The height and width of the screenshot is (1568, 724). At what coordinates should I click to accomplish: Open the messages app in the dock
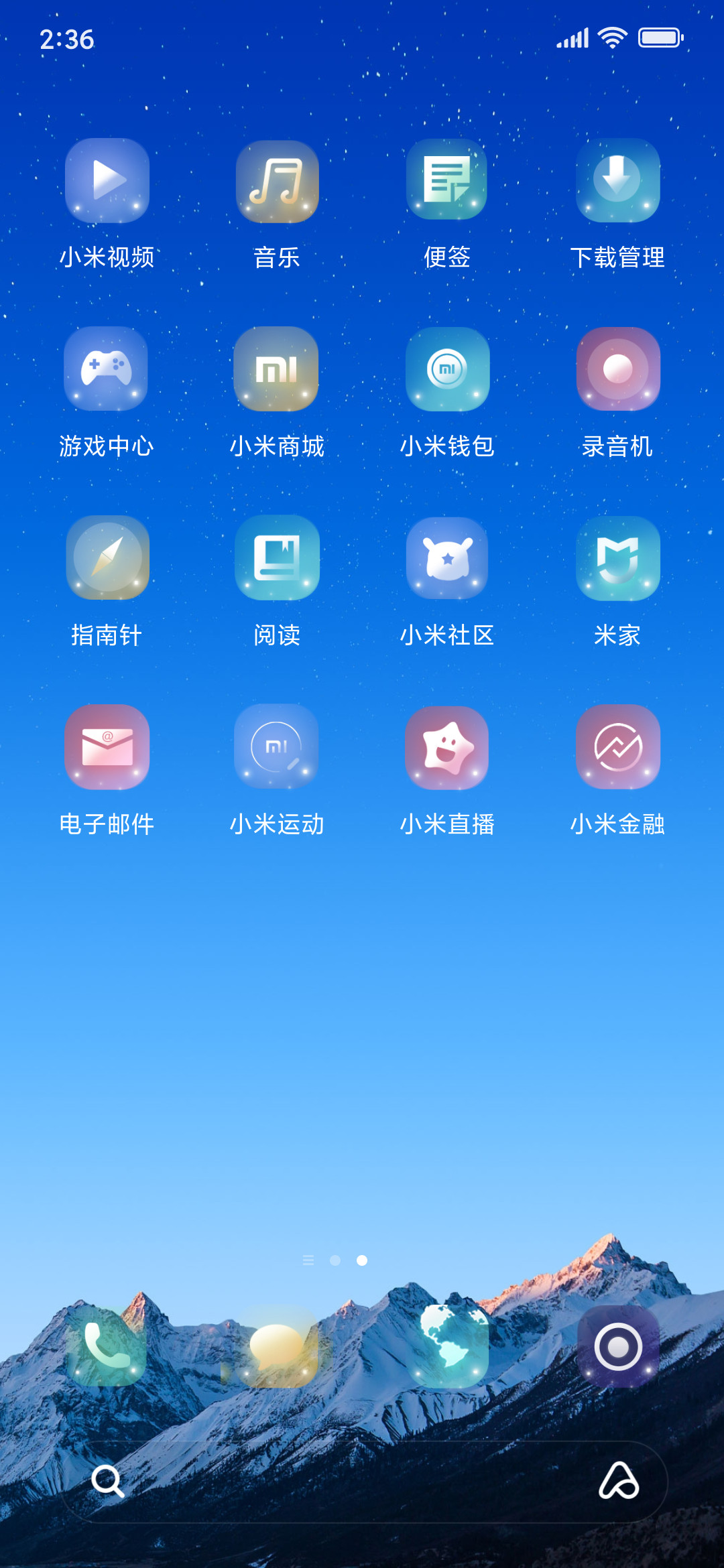[x=277, y=1346]
